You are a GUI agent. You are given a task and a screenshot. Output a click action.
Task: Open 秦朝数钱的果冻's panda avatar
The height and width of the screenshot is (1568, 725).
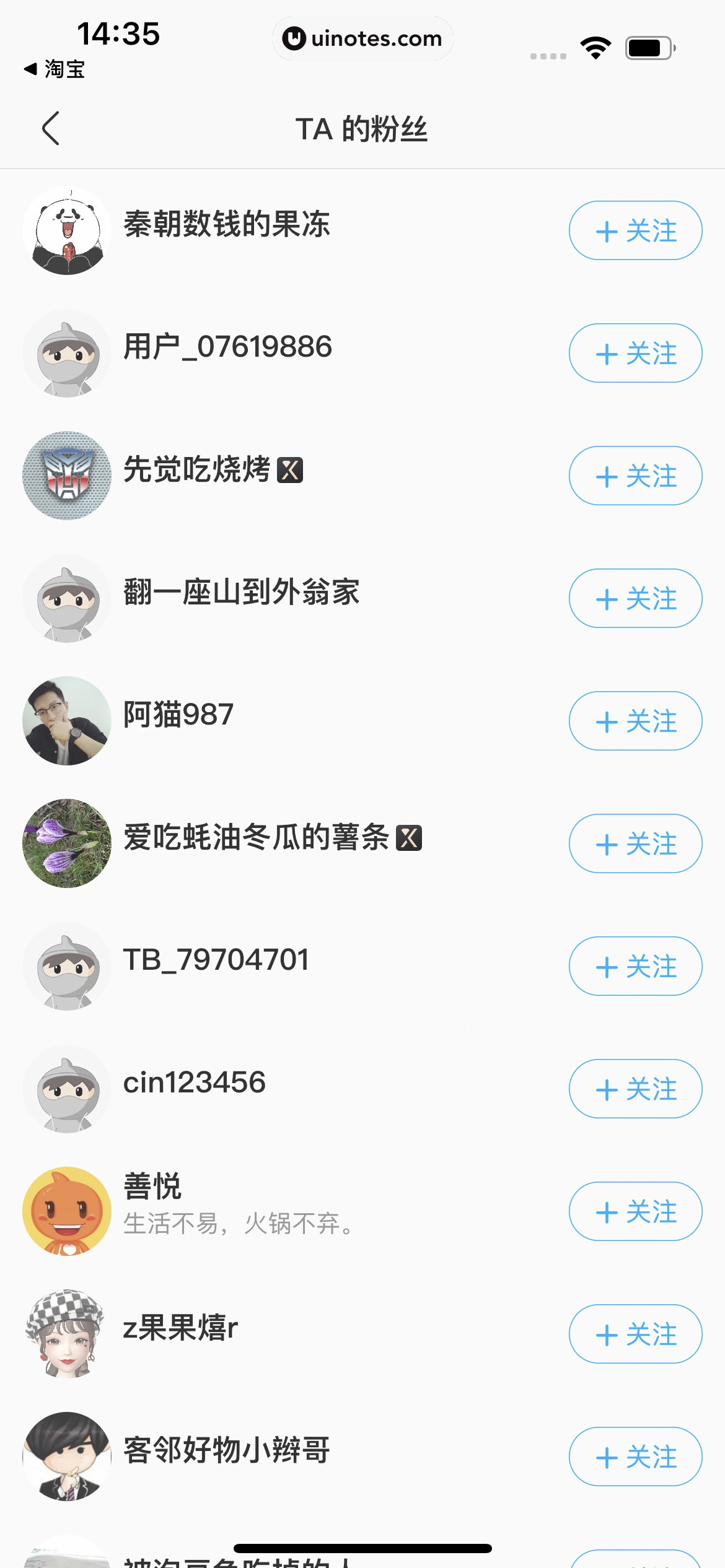67,231
